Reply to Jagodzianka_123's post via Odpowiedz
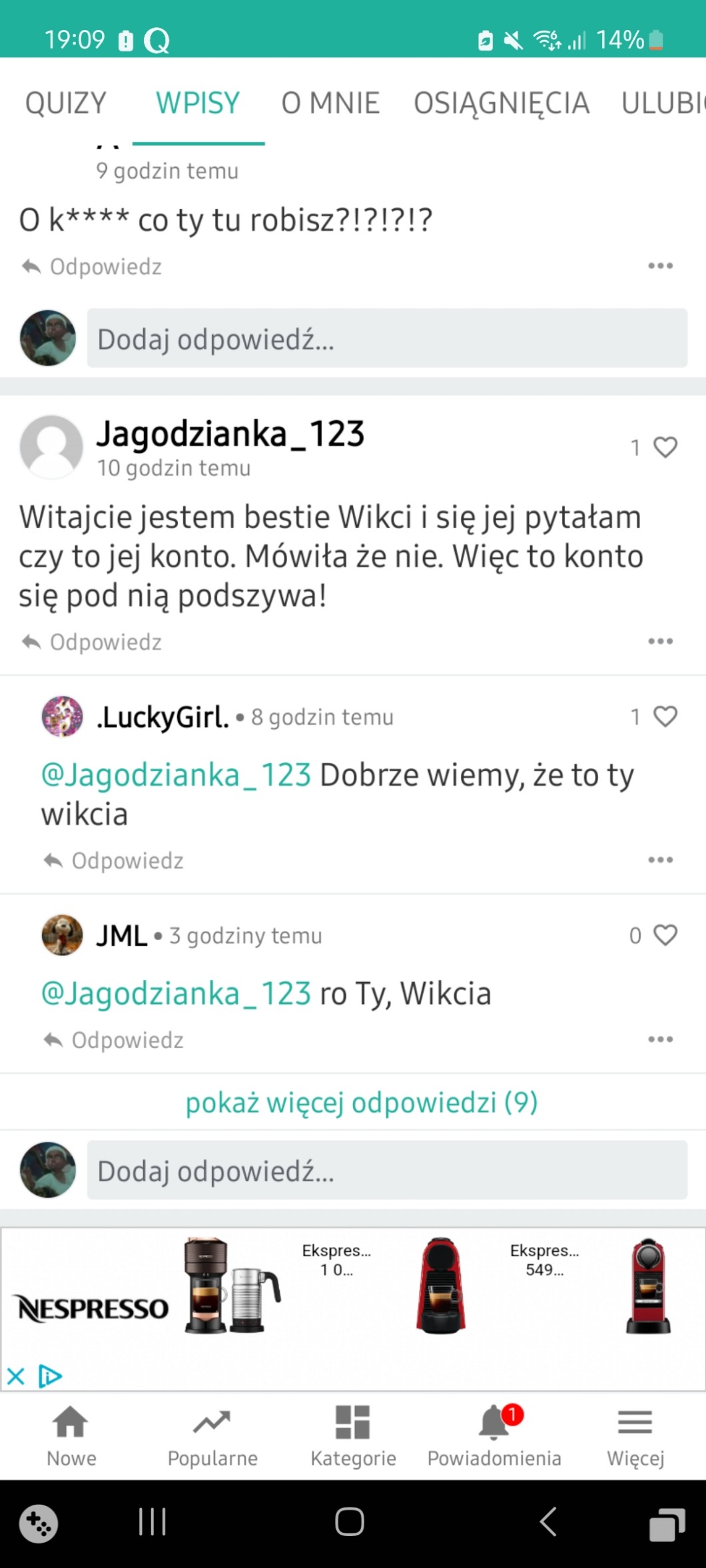Screen dimensions: 706x1568 [x=93, y=642]
